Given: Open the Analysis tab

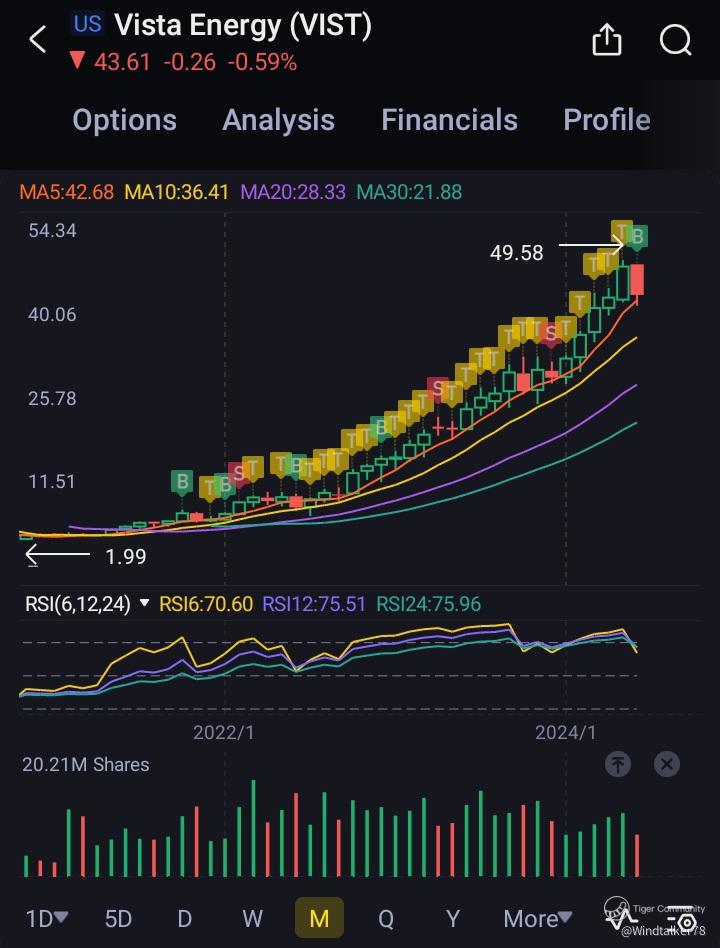Looking at the screenshot, I should pos(278,120).
